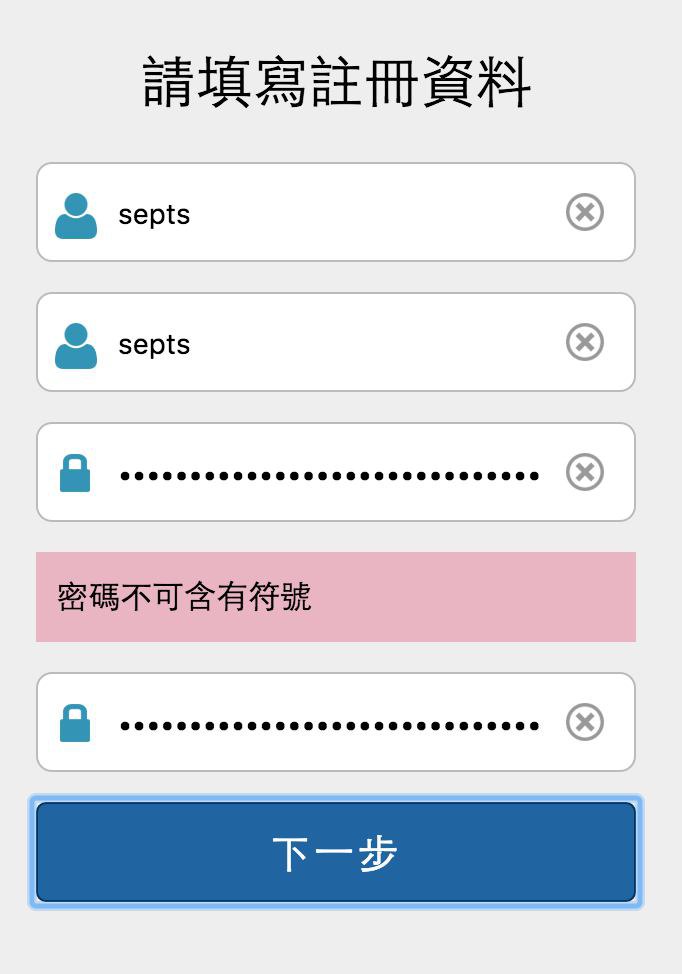Continue with the 下一步 button
Screen dimensions: 682x974
coord(336,853)
